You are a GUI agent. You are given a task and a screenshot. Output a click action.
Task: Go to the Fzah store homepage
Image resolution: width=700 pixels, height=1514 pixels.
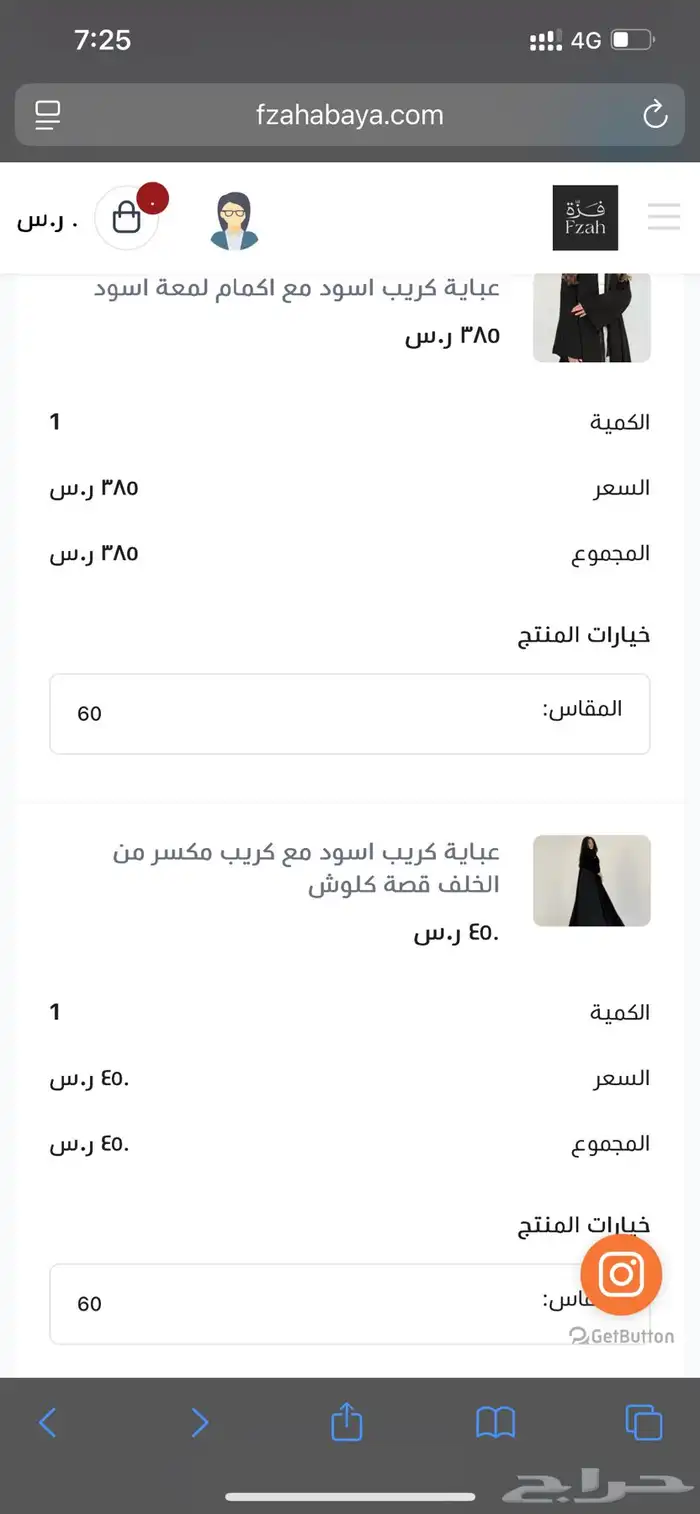tap(585, 217)
